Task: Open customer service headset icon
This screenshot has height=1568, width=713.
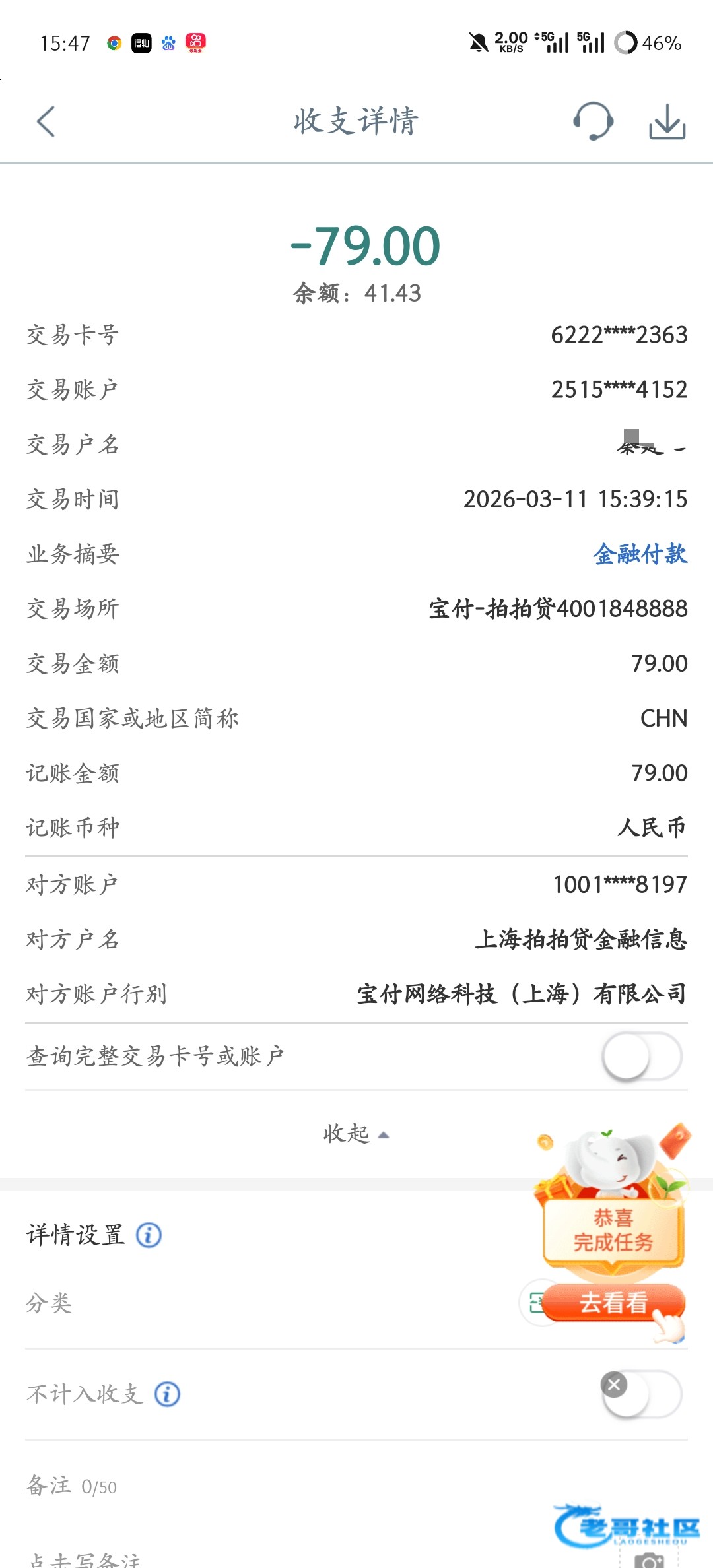Action: (x=593, y=121)
